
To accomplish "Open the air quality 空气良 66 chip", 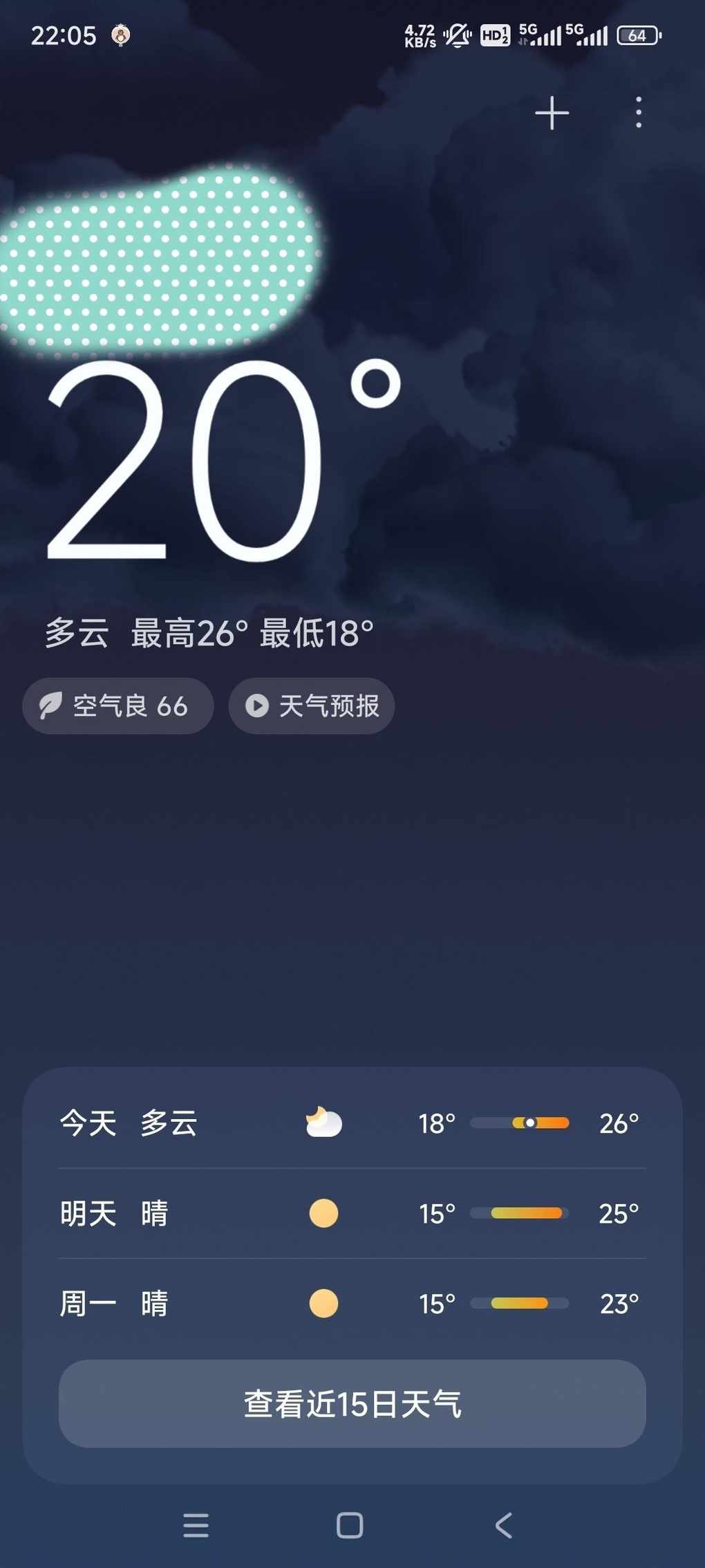I will tap(118, 705).
